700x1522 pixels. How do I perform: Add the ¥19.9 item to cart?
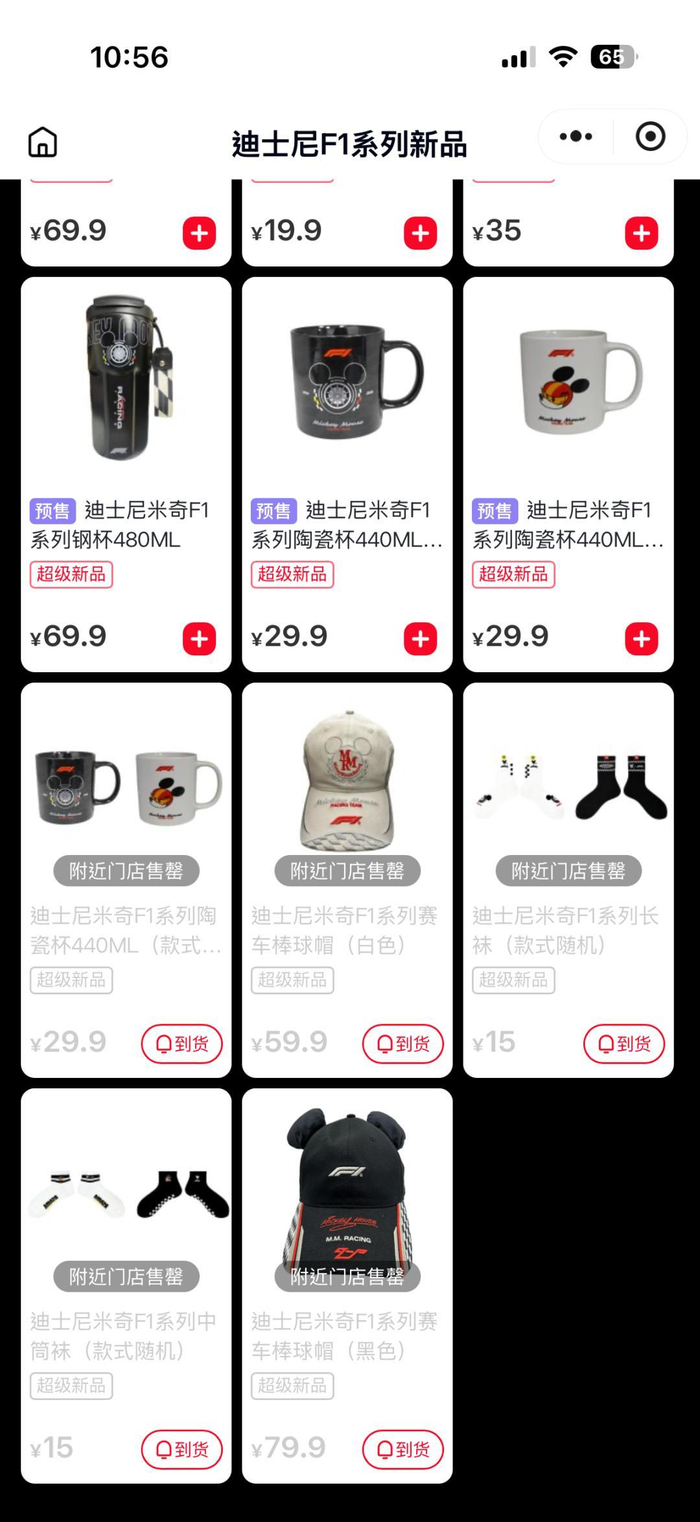tap(420, 233)
